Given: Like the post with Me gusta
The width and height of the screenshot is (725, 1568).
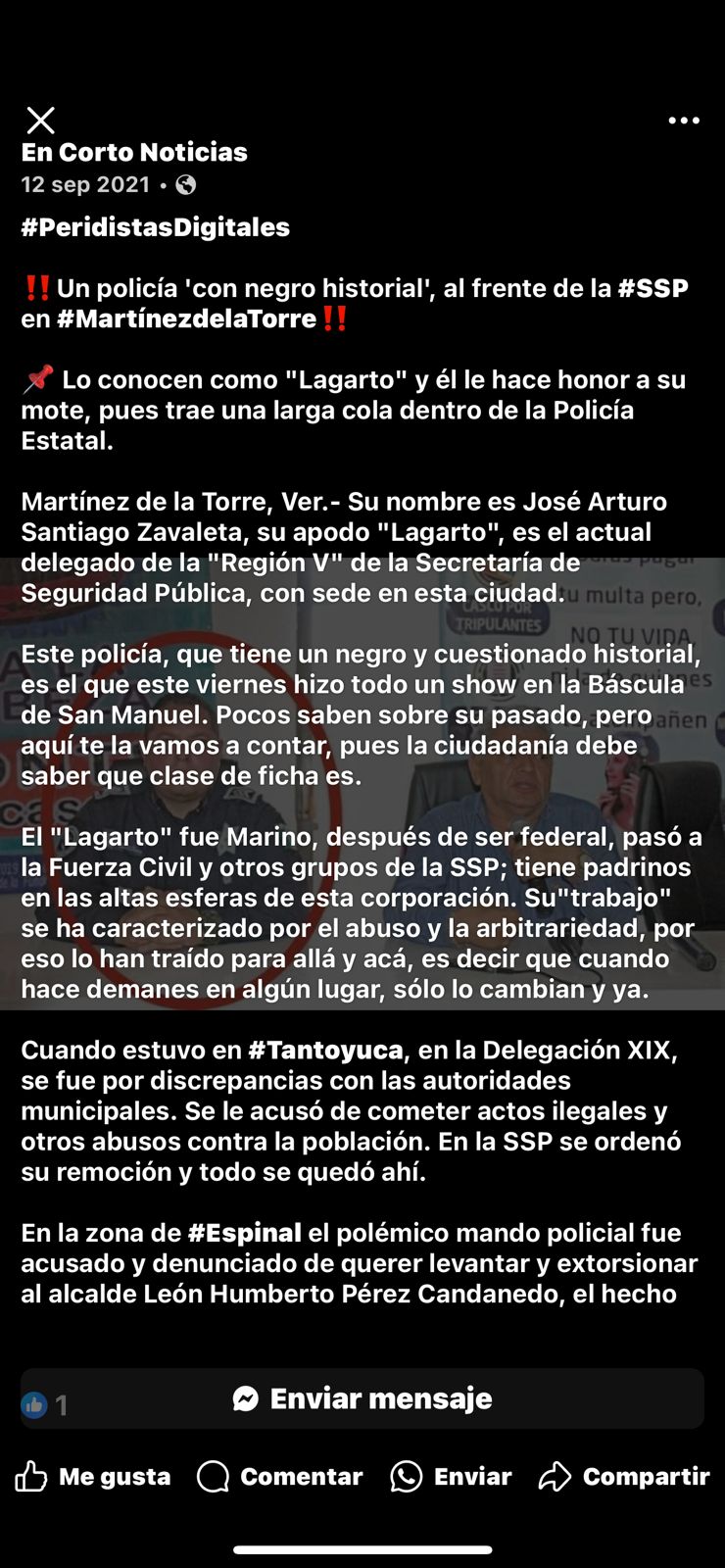Looking at the screenshot, I should (93, 1477).
